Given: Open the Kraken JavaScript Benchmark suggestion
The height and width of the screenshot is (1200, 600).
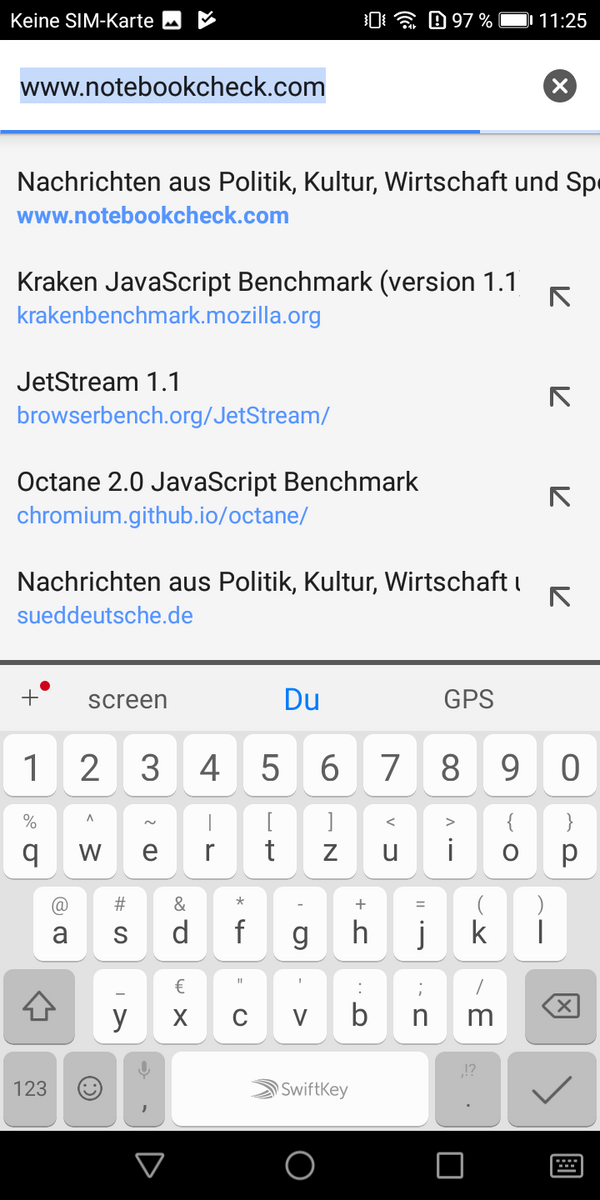Looking at the screenshot, I should (260, 298).
